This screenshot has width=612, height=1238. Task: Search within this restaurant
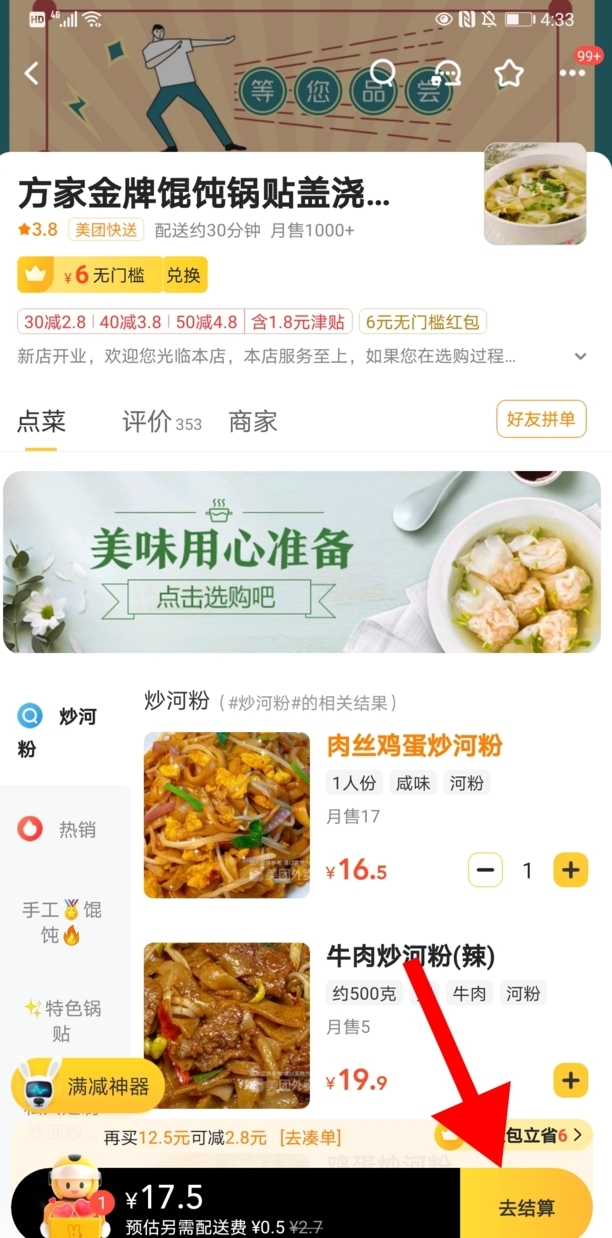383,73
